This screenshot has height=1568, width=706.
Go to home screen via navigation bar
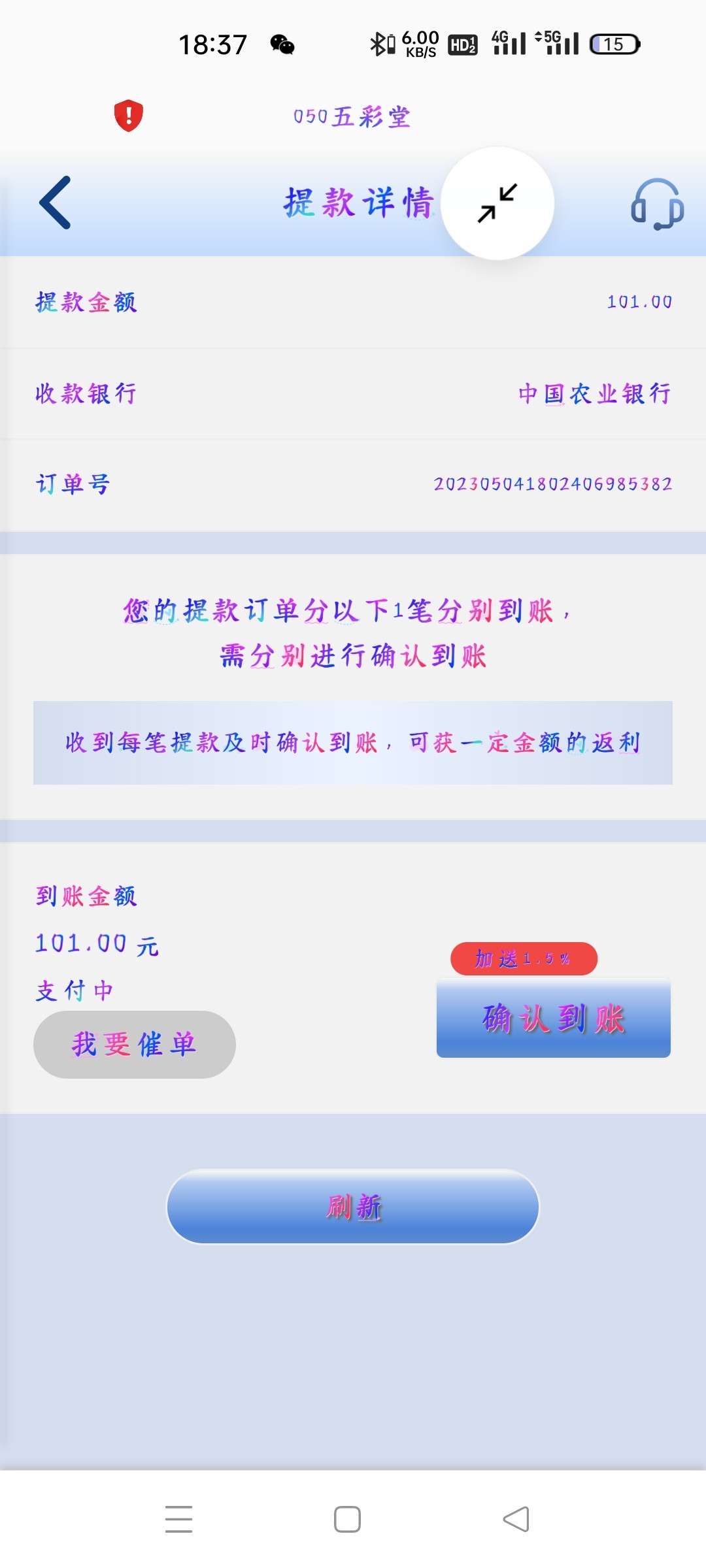click(347, 1519)
